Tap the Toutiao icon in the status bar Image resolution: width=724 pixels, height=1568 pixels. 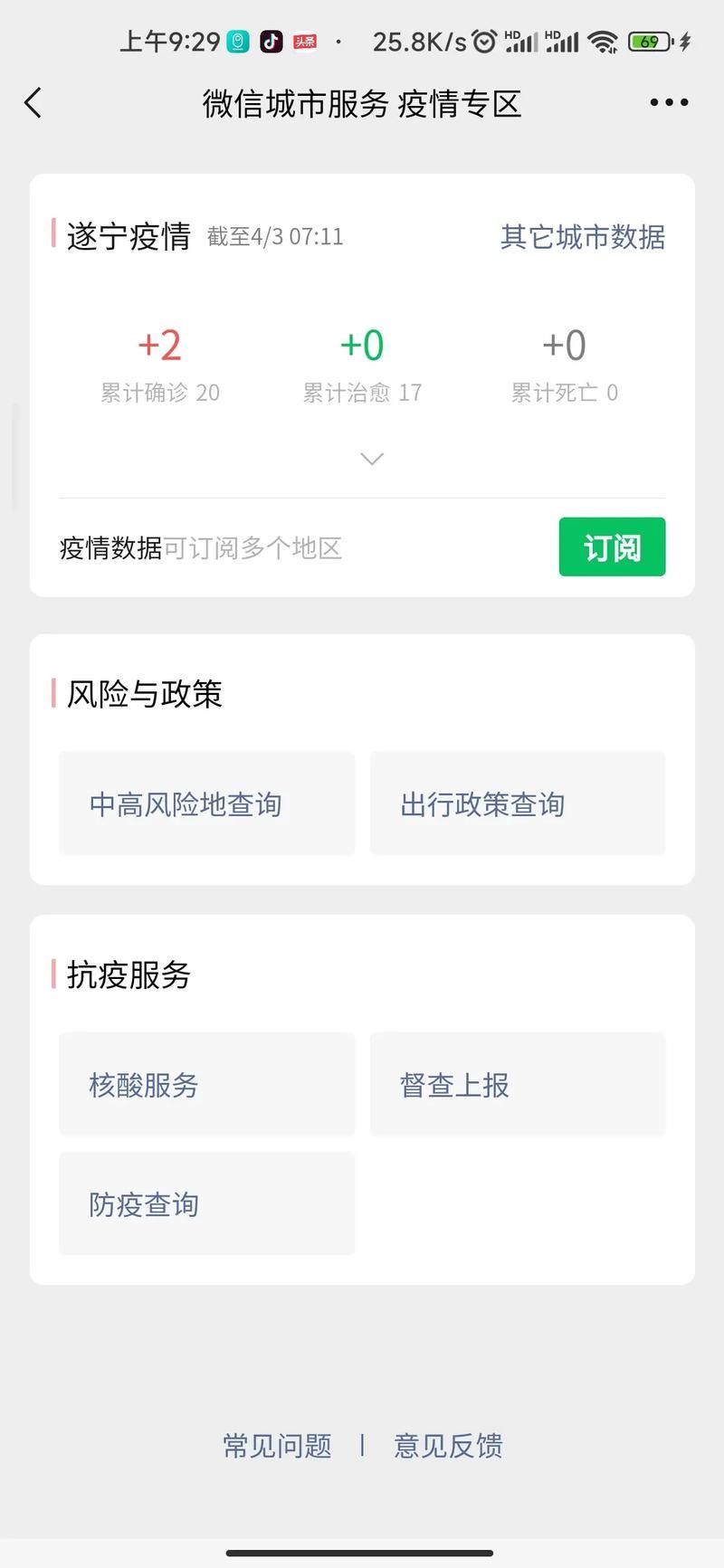click(305, 41)
